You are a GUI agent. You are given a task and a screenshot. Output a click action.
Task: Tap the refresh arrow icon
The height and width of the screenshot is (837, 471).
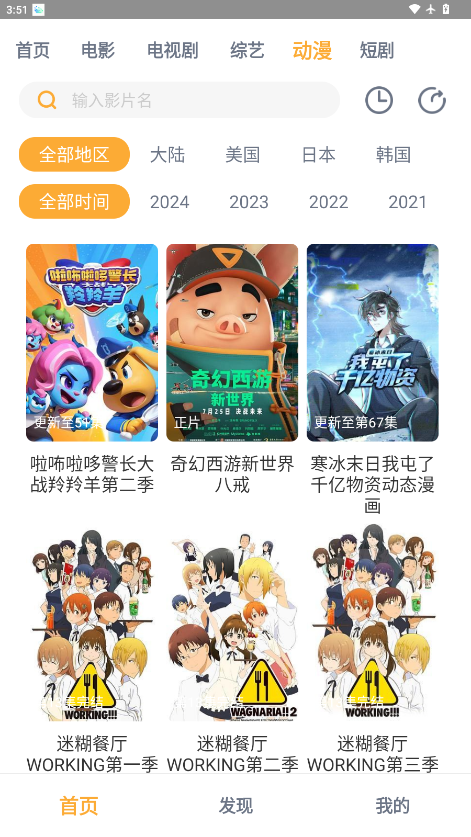pyautogui.click(x=431, y=100)
